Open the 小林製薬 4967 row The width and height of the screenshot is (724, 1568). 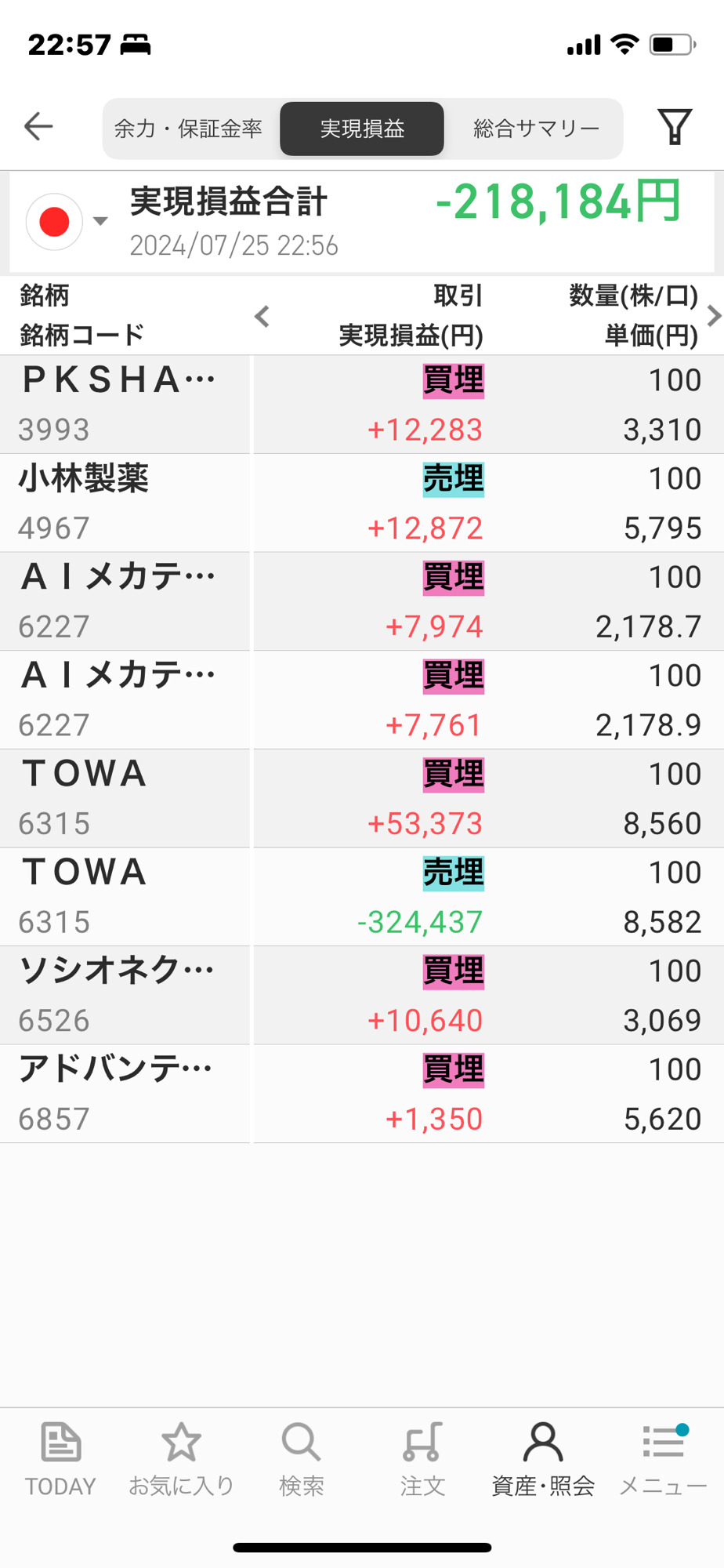point(362,503)
